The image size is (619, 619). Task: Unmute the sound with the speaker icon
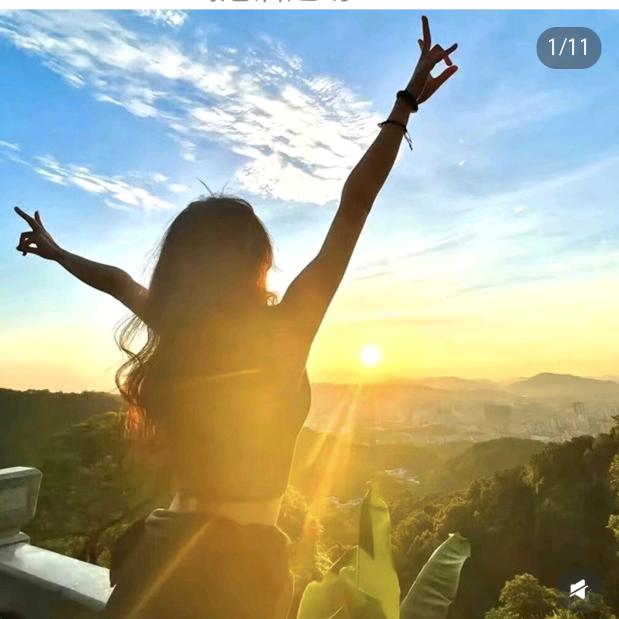point(578,589)
